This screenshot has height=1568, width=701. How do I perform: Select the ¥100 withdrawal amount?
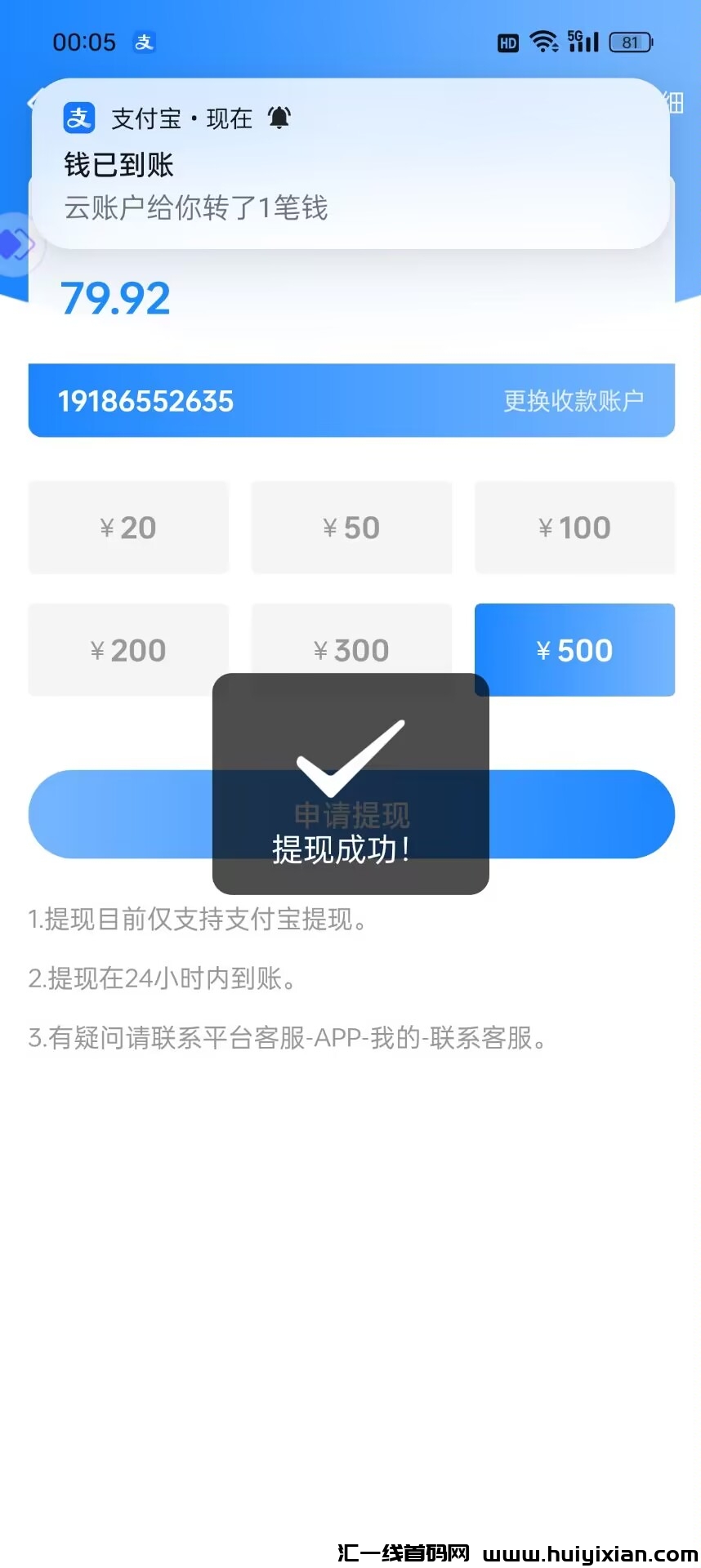[x=574, y=528]
